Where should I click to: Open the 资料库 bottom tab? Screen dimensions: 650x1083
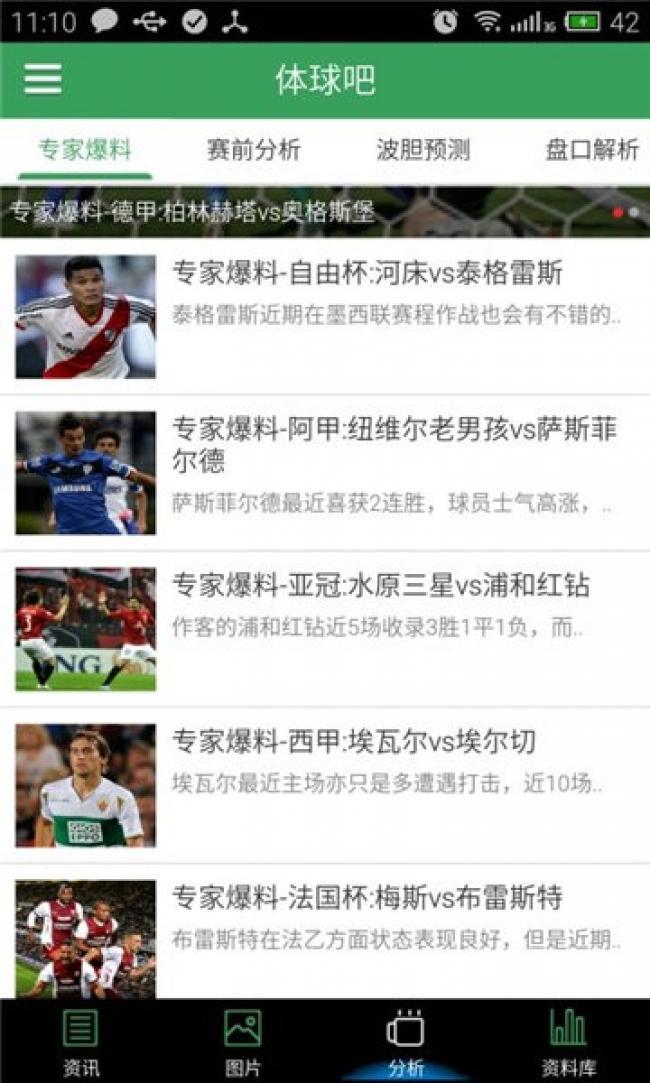pyautogui.click(x=568, y=1041)
